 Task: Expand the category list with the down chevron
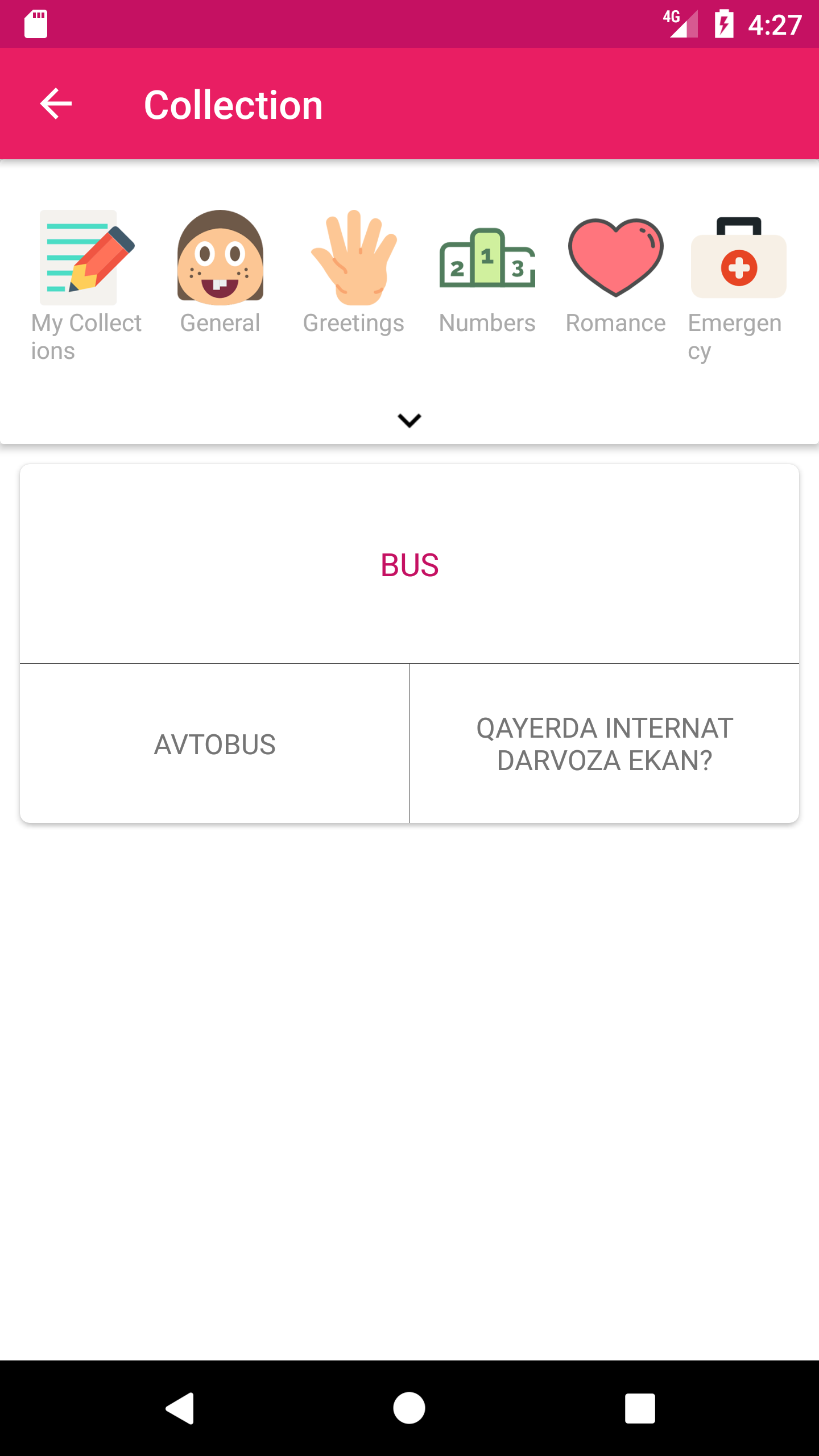tap(409, 420)
